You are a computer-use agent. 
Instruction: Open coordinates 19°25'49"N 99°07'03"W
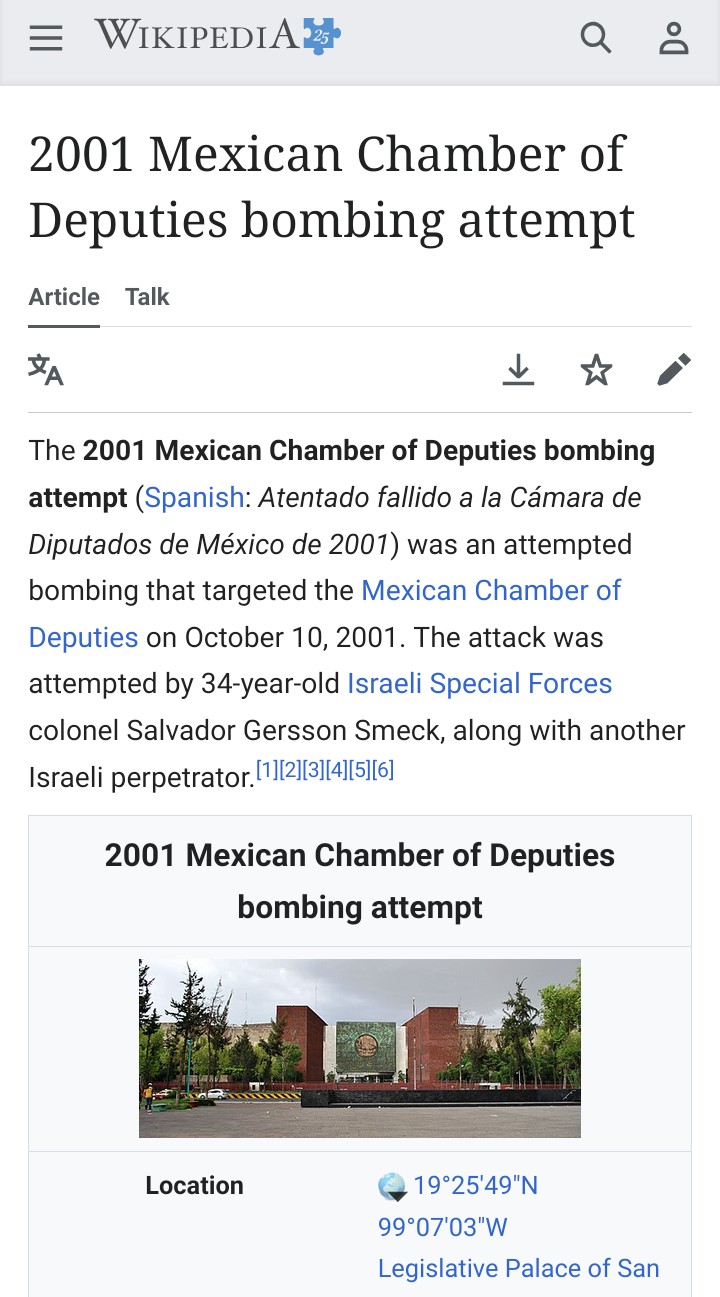(x=458, y=1206)
